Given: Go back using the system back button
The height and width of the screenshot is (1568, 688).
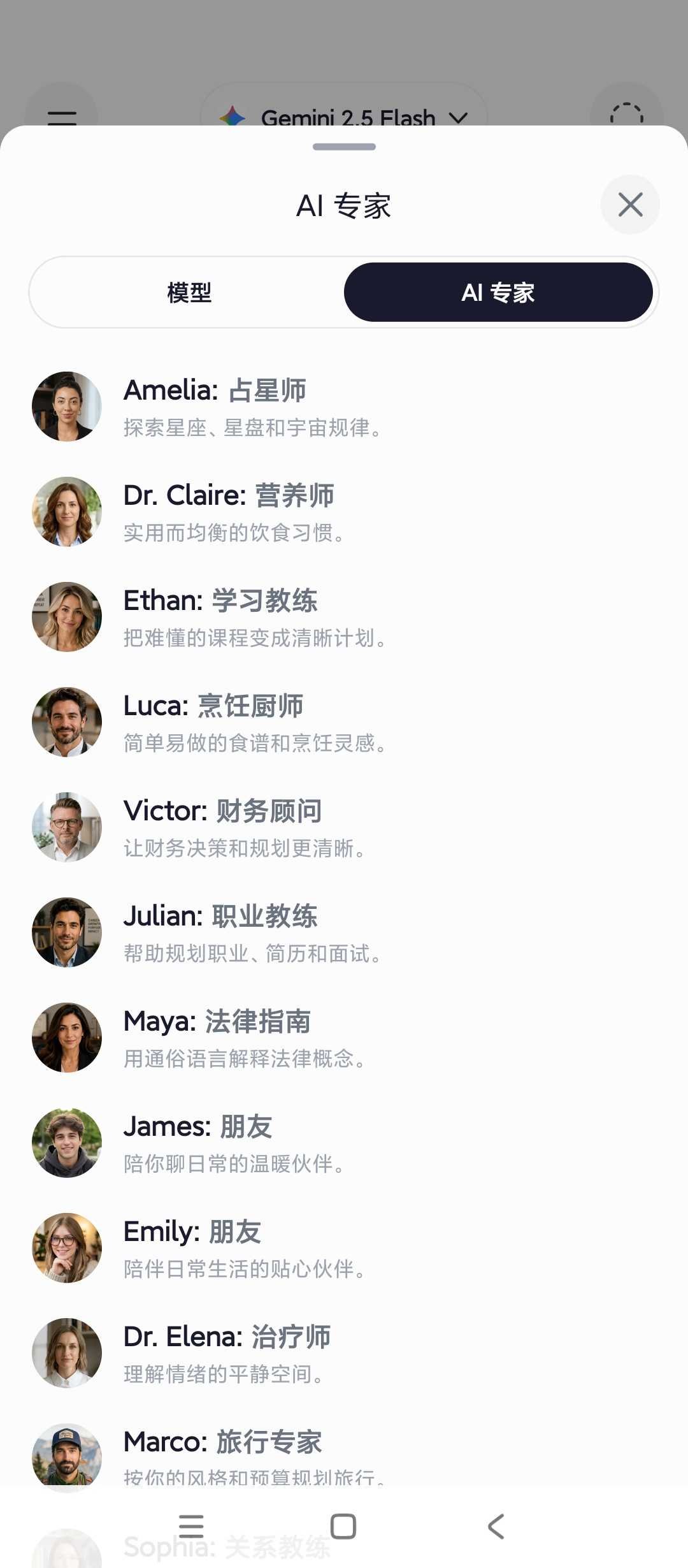Looking at the screenshot, I should tap(496, 1527).
